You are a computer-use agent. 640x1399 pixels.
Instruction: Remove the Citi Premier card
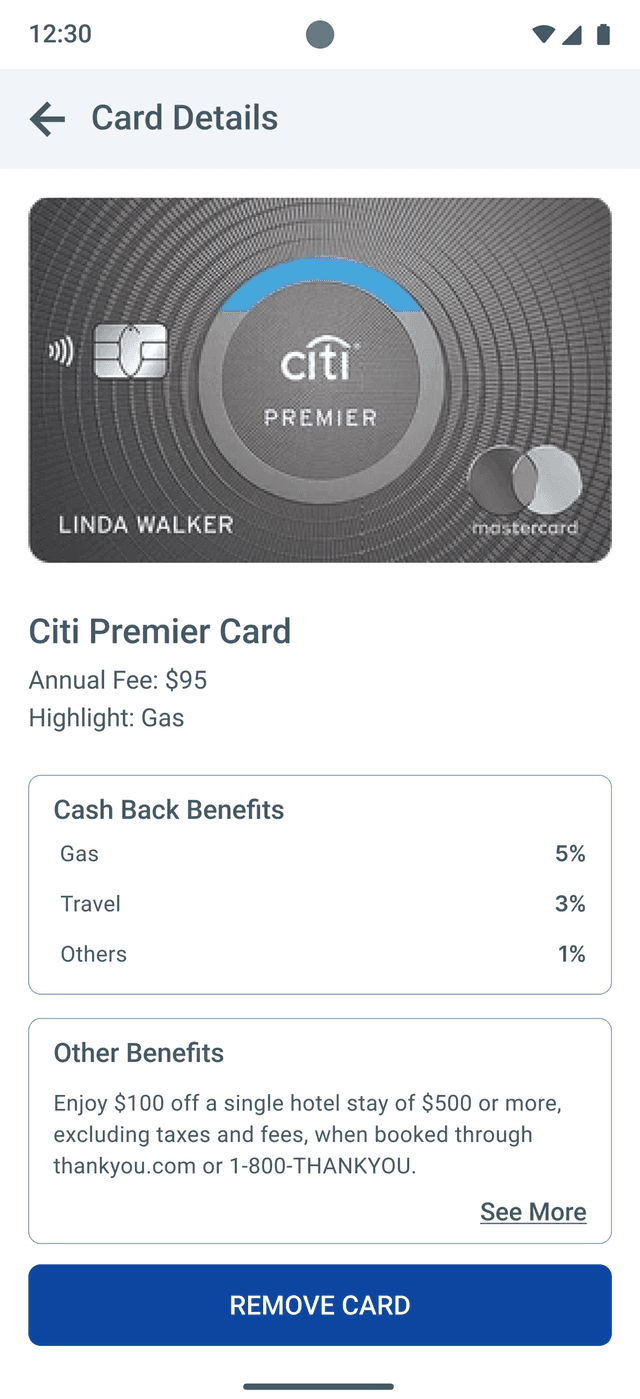320,1304
